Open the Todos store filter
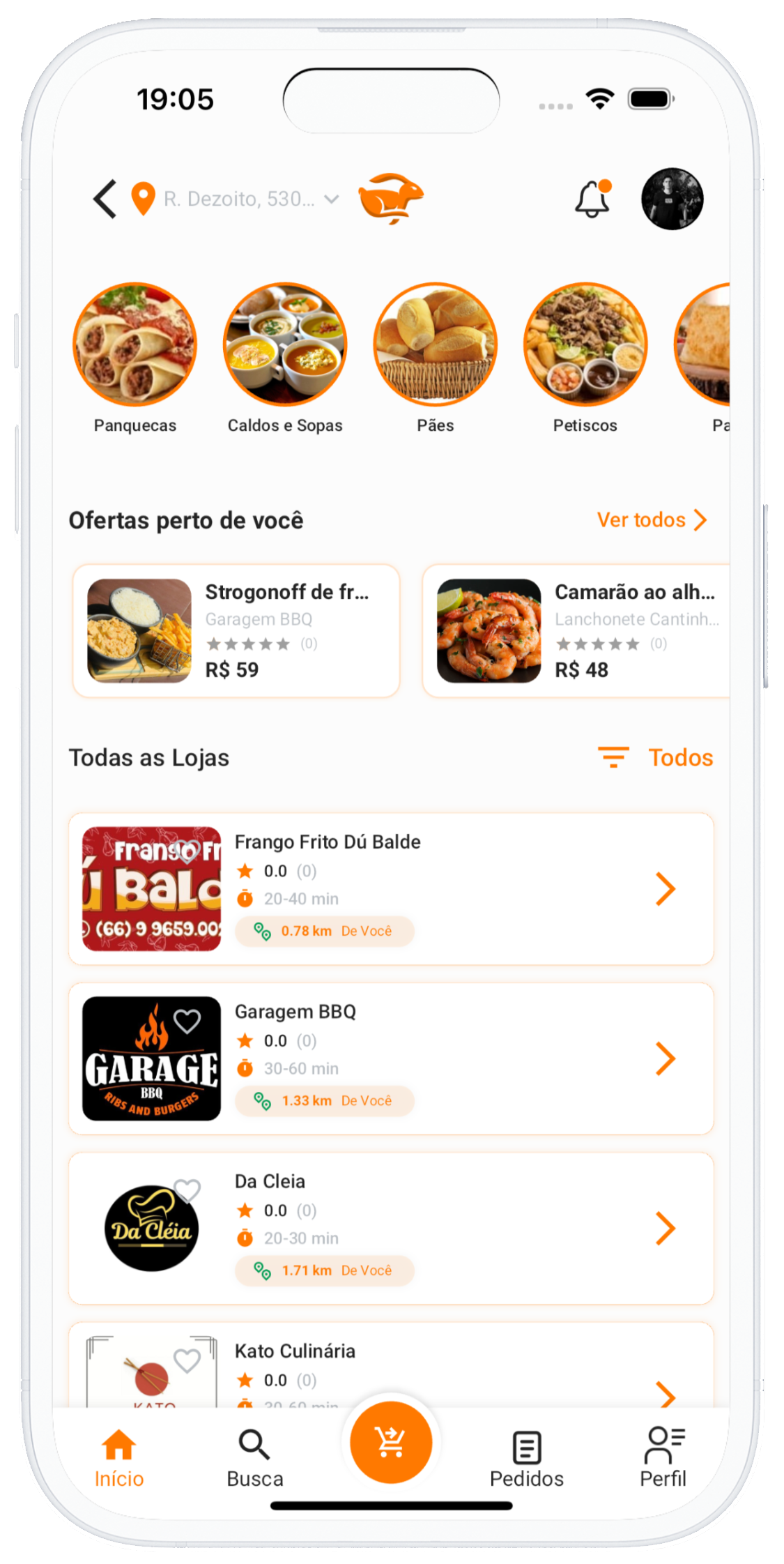Screen dimensions: 784x1564 [x=656, y=758]
